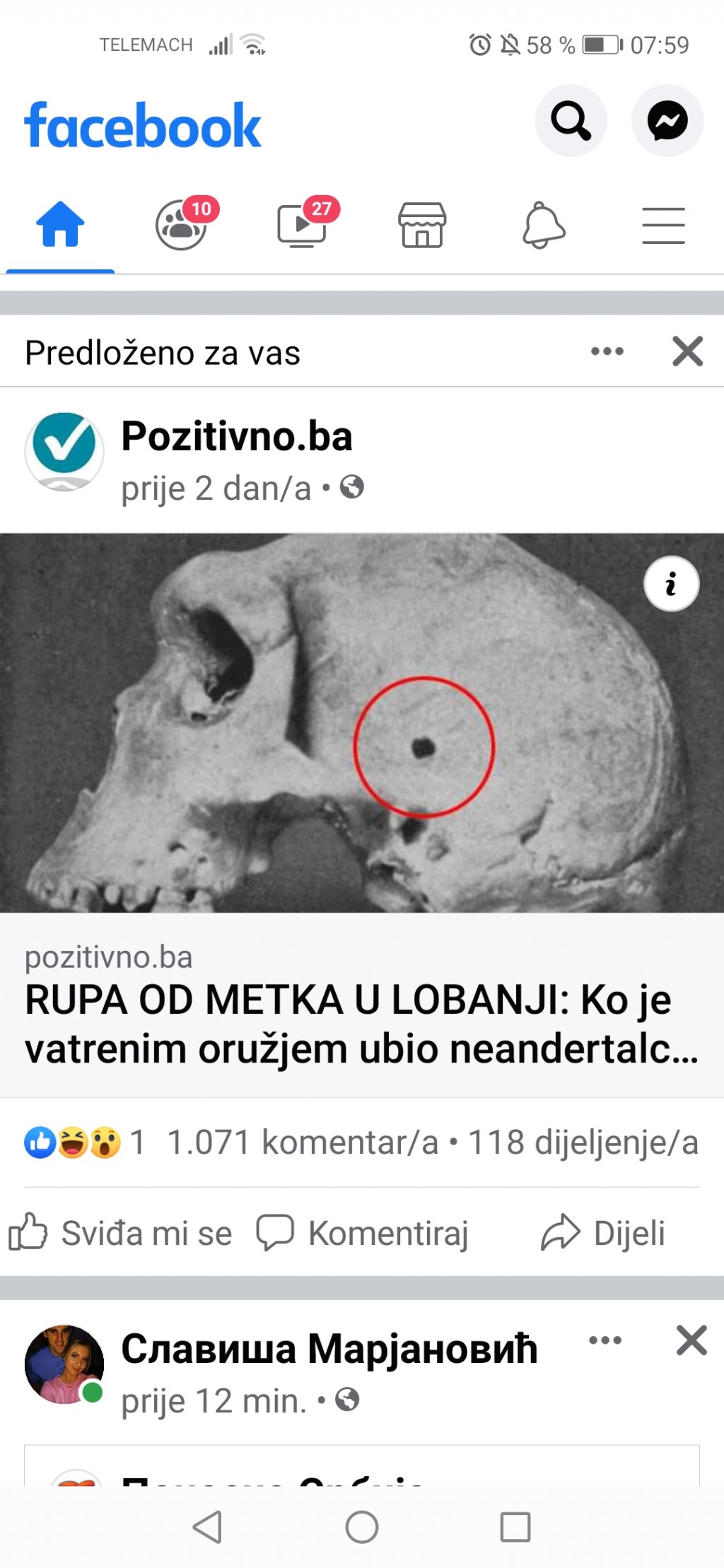Tap the Pozitivno.ba profile picture

[x=64, y=452]
